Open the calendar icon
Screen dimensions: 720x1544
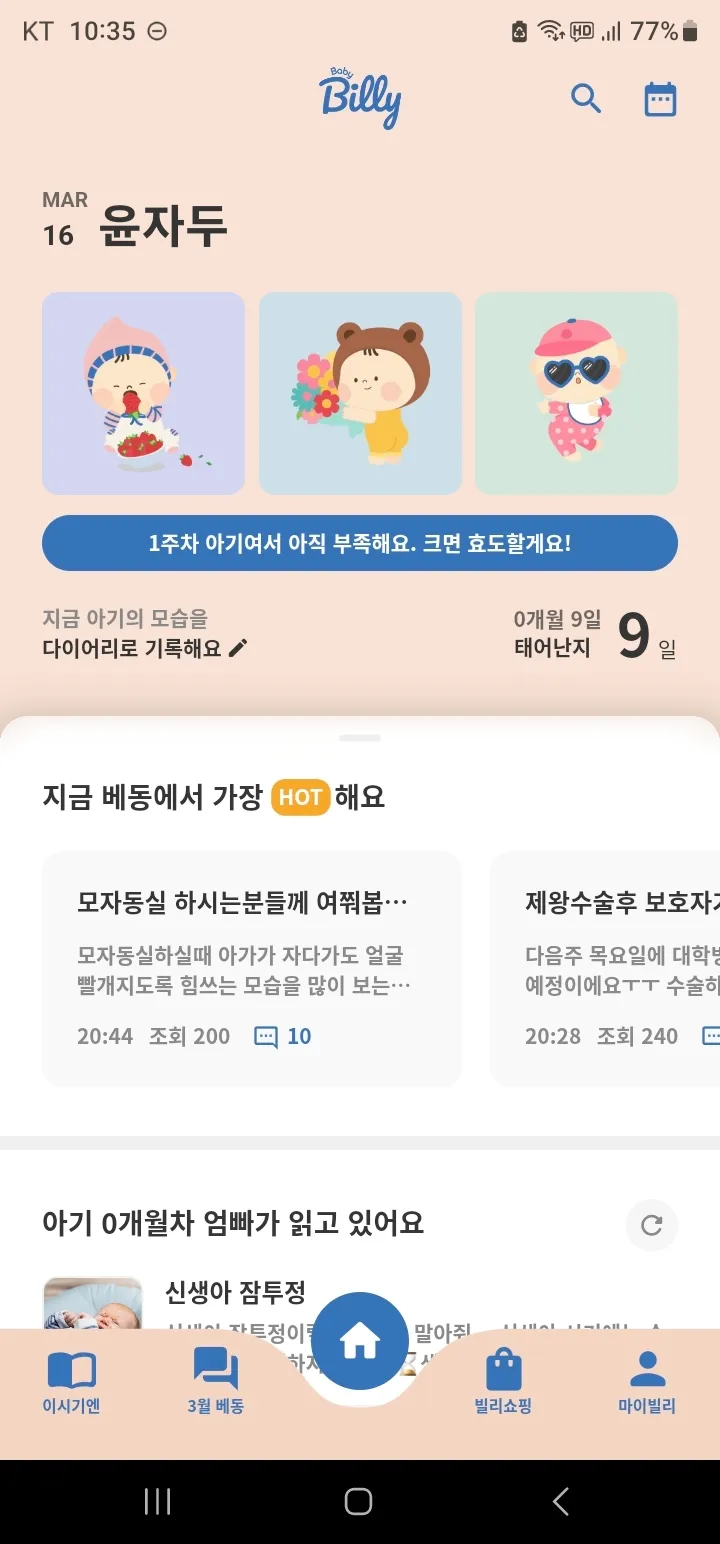[660, 99]
